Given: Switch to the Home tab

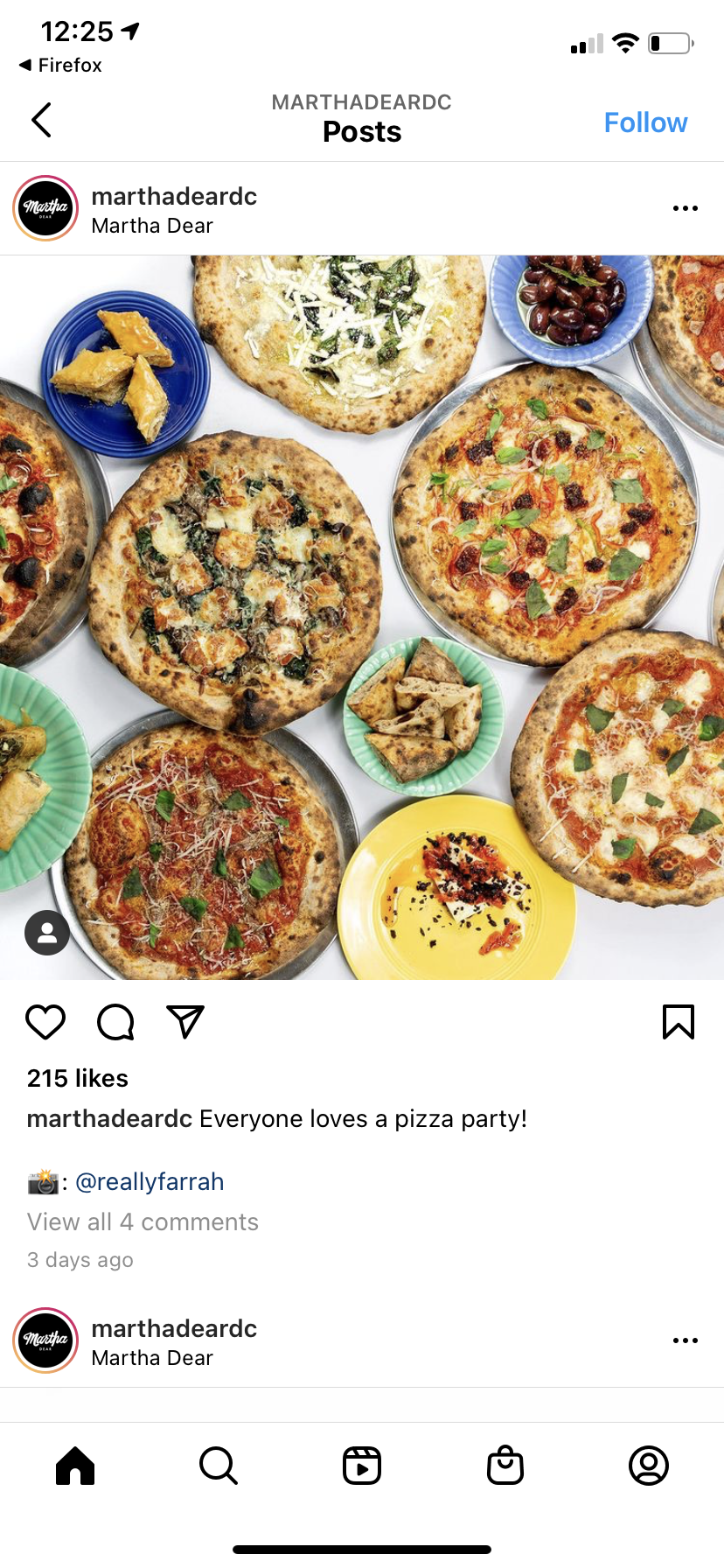Looking at the screenshot, I should (x=75, y=1466).
